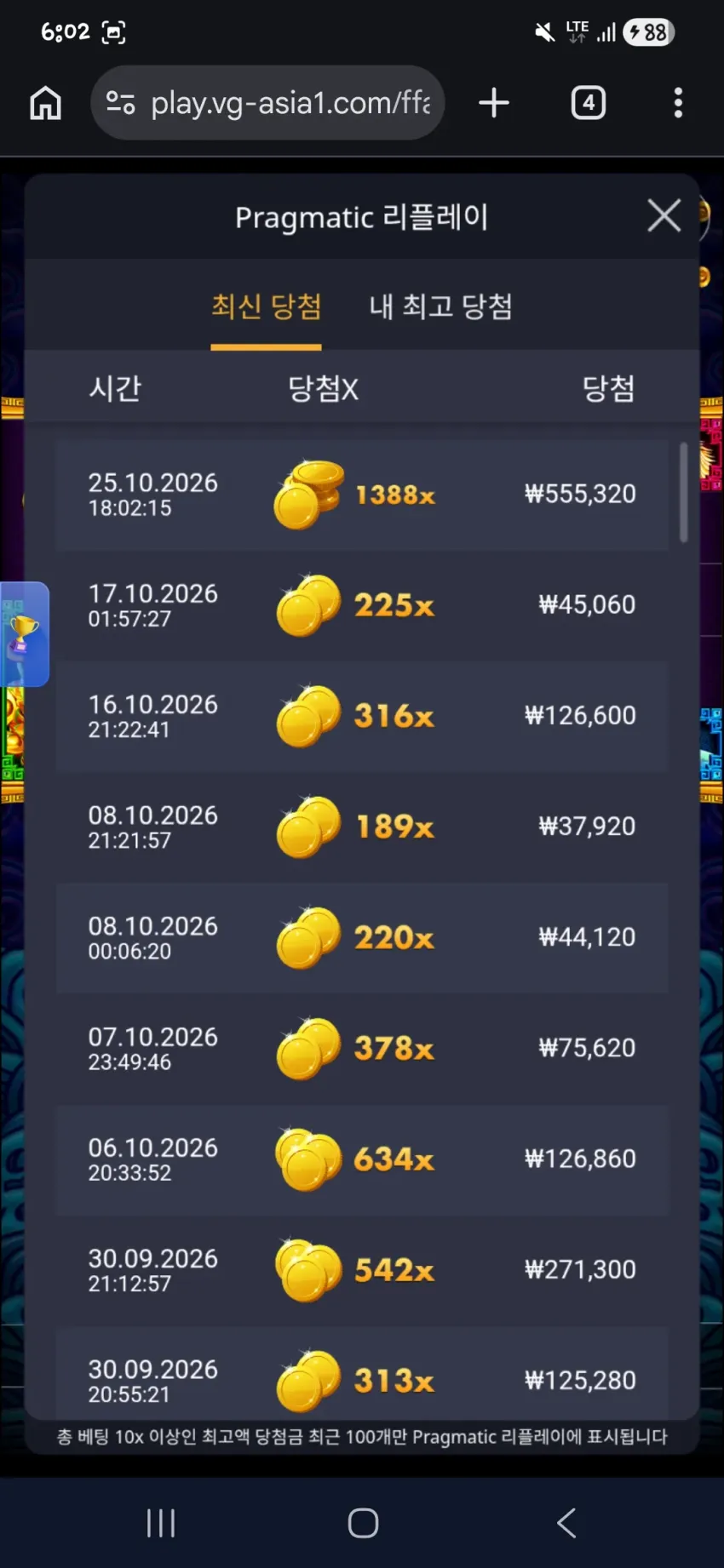Open the replay for the 225x win
Viewport: 724px width, 1568px height.
click(362, 605)
